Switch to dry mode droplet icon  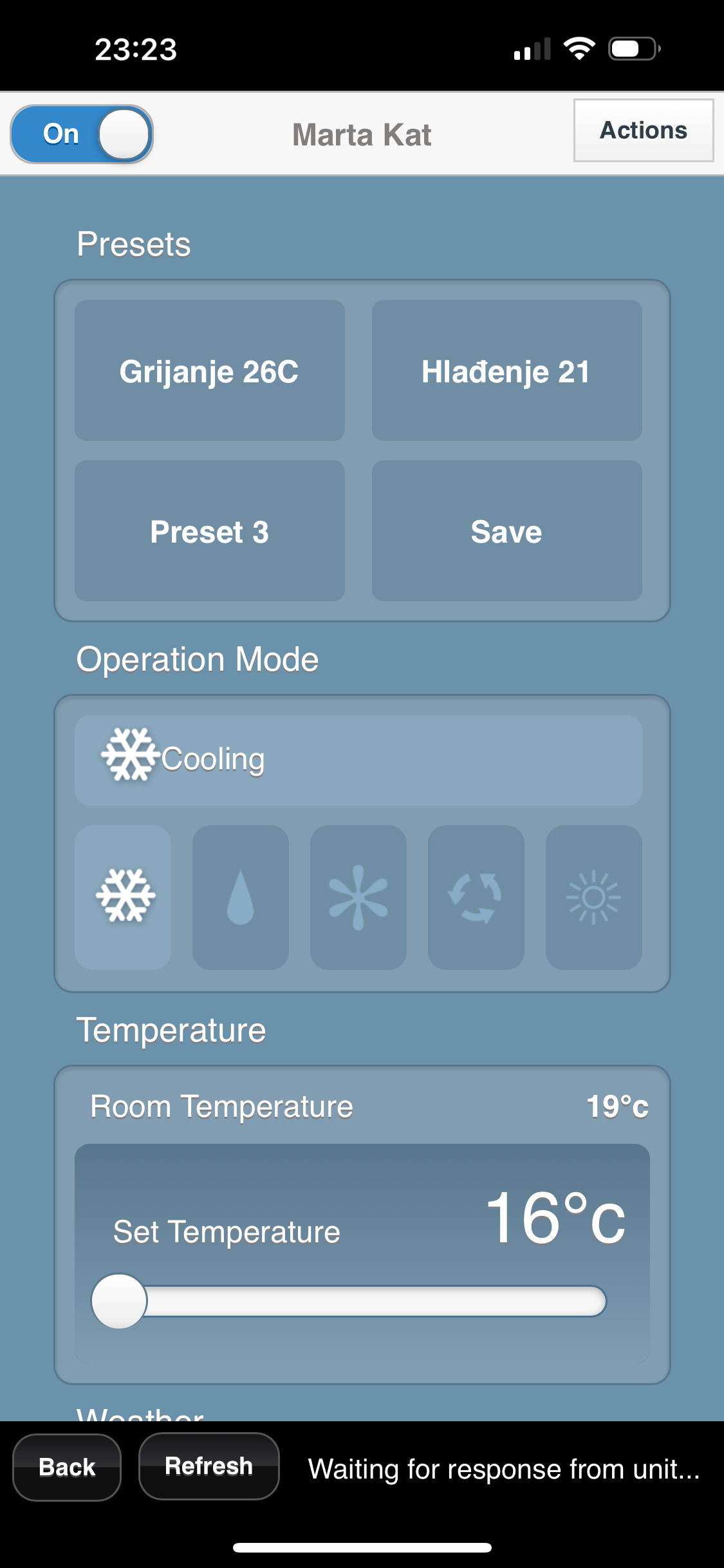click(x=241, y=897)
